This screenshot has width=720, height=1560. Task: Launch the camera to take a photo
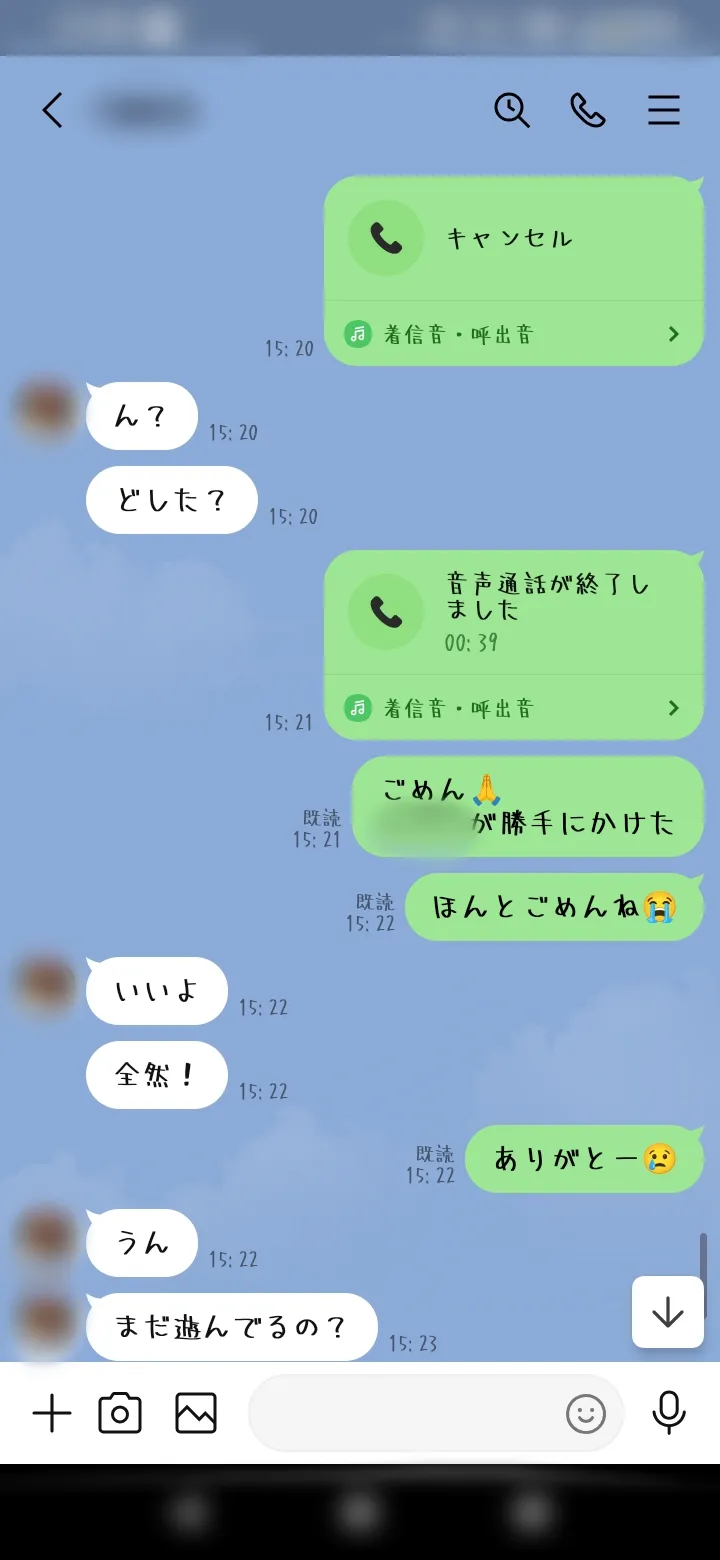coord(120,1413)
